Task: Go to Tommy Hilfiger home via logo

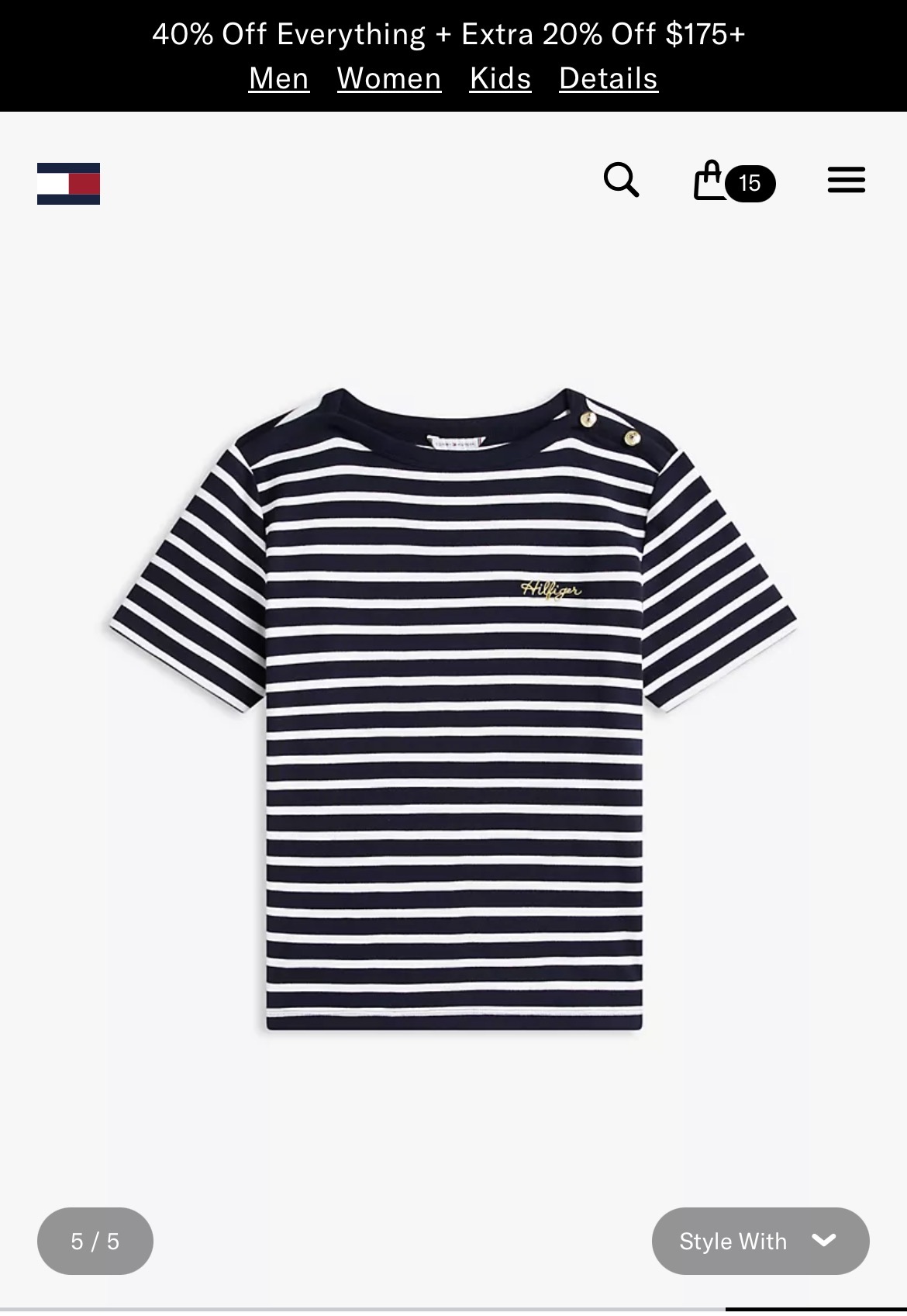Action: pyautogui.click(x=68, y=184)
